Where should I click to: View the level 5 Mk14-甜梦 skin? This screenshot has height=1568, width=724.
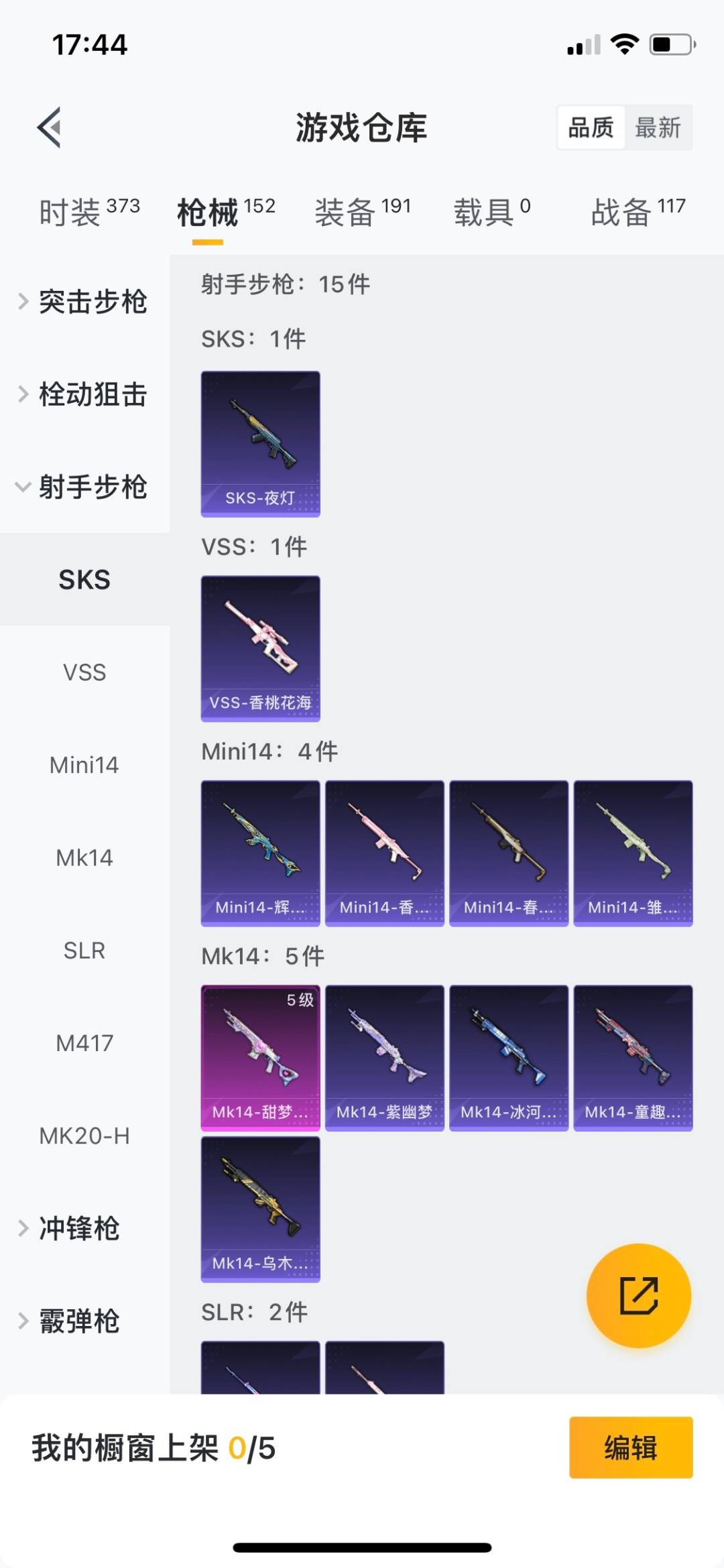point(260,1058)
